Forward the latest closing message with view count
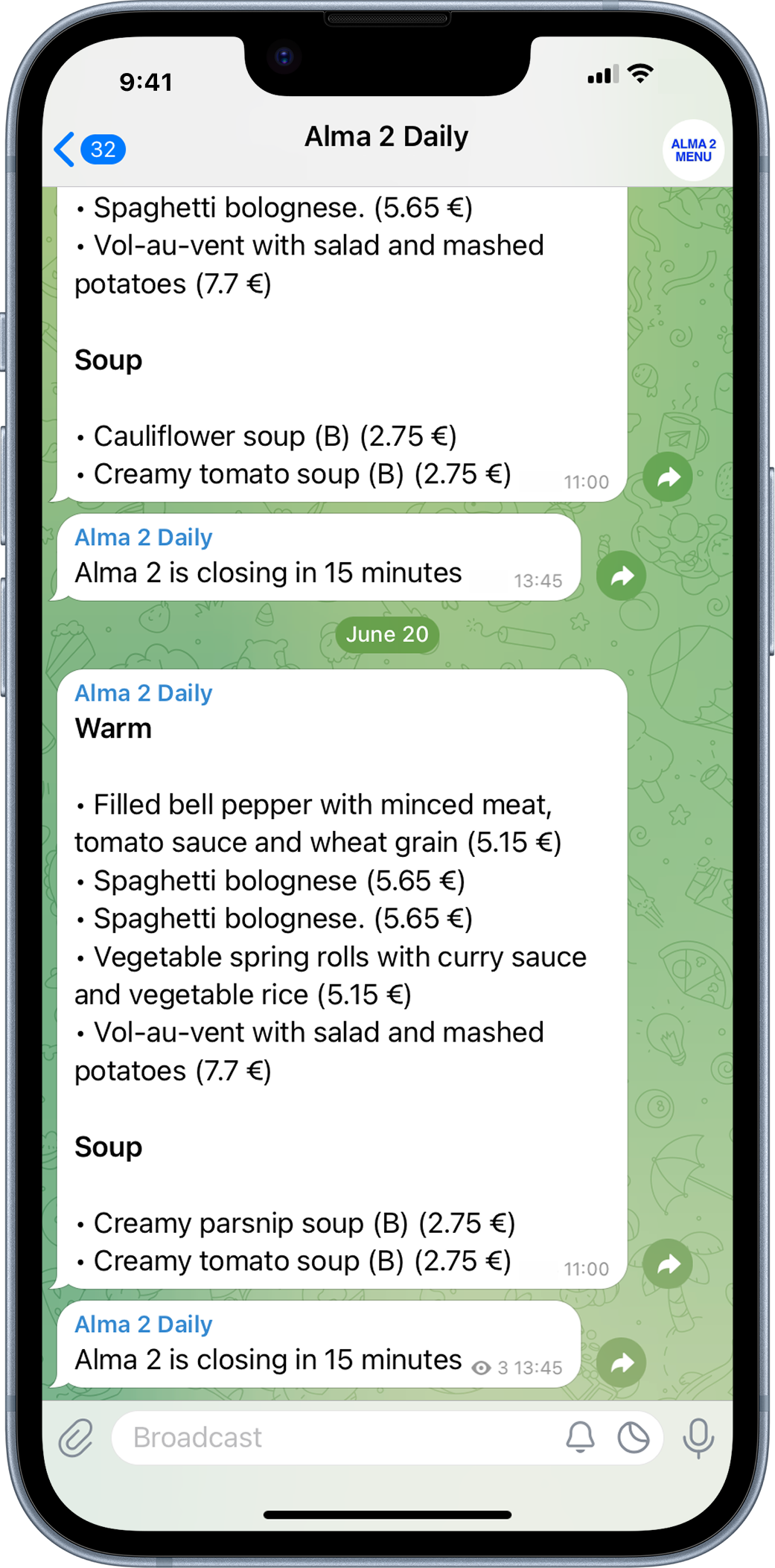Viewport: 775px width, 1568px height. (621, 1363)
